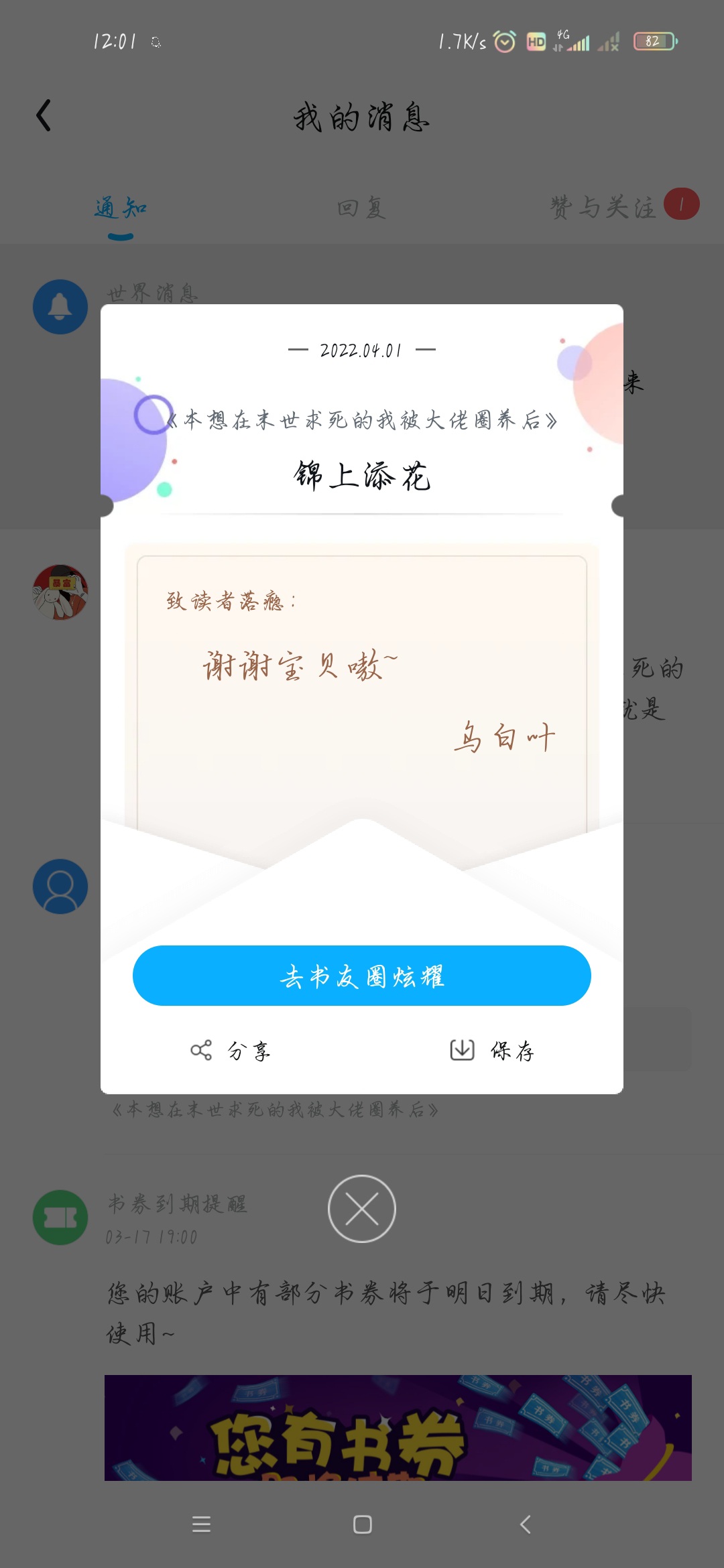Viewport: 724px width, 1568px height.
Task: Share this card via 分享
Action: point(231,1050)
